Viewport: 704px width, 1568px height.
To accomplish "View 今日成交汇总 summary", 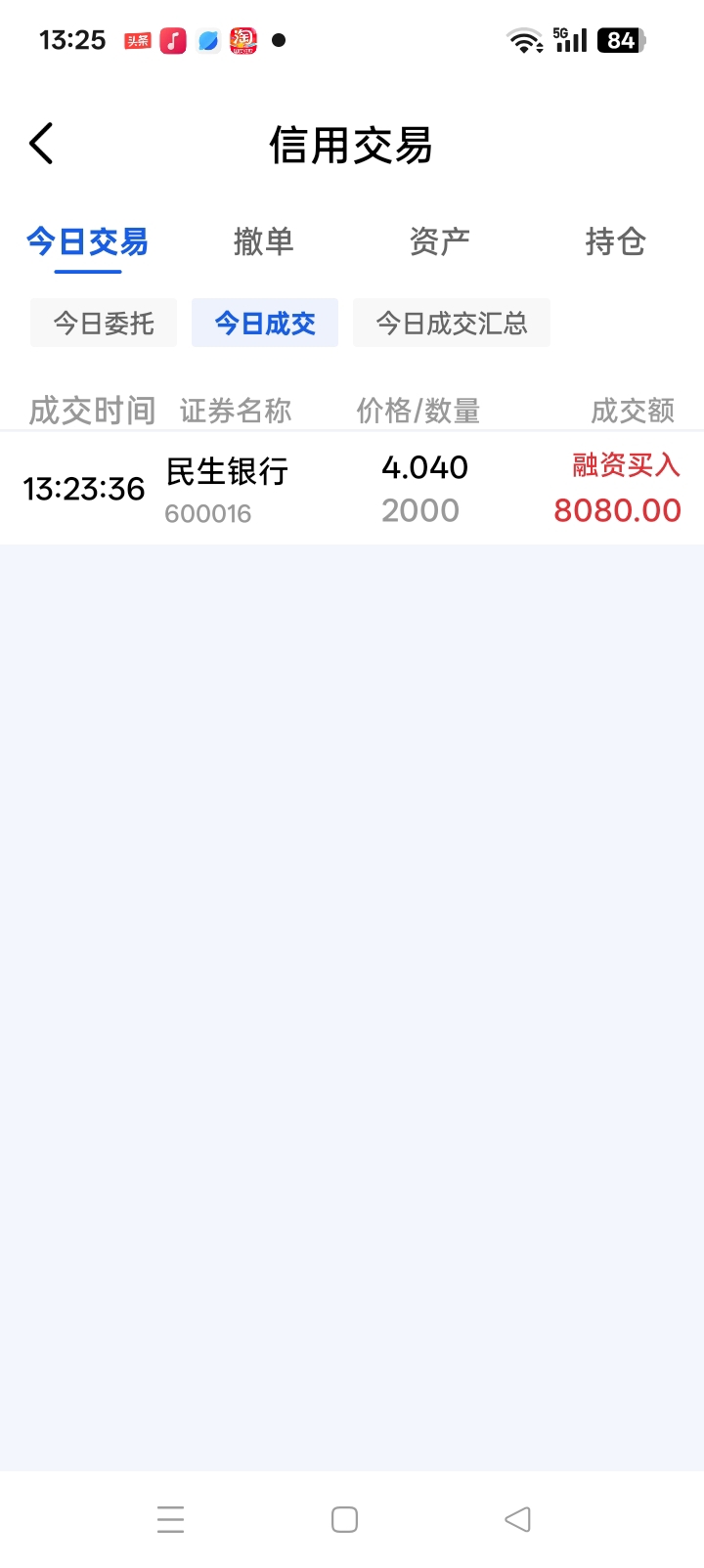I will (452, 323).
